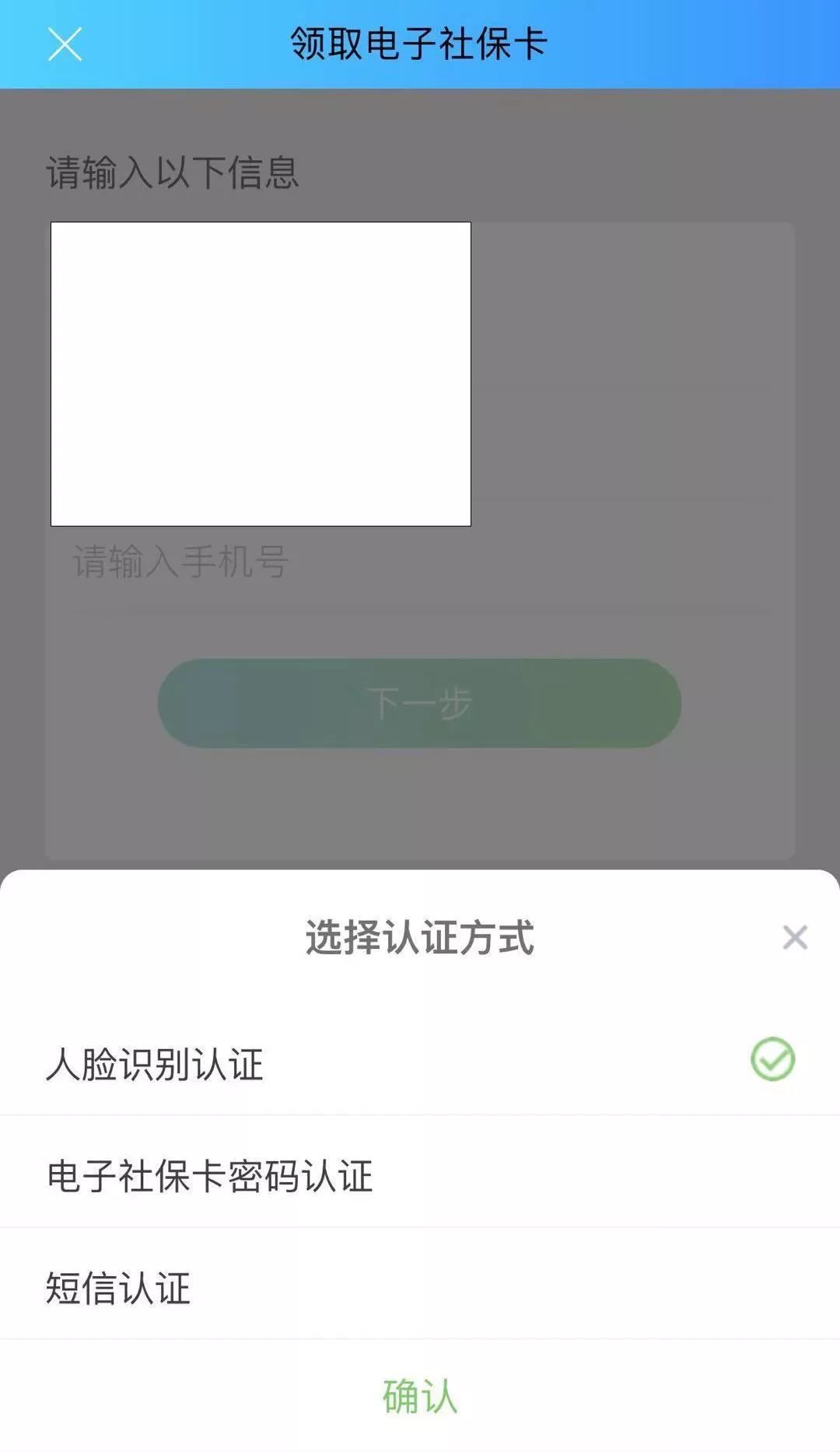Select 人脸识别认证 option

pos(156,1063)
